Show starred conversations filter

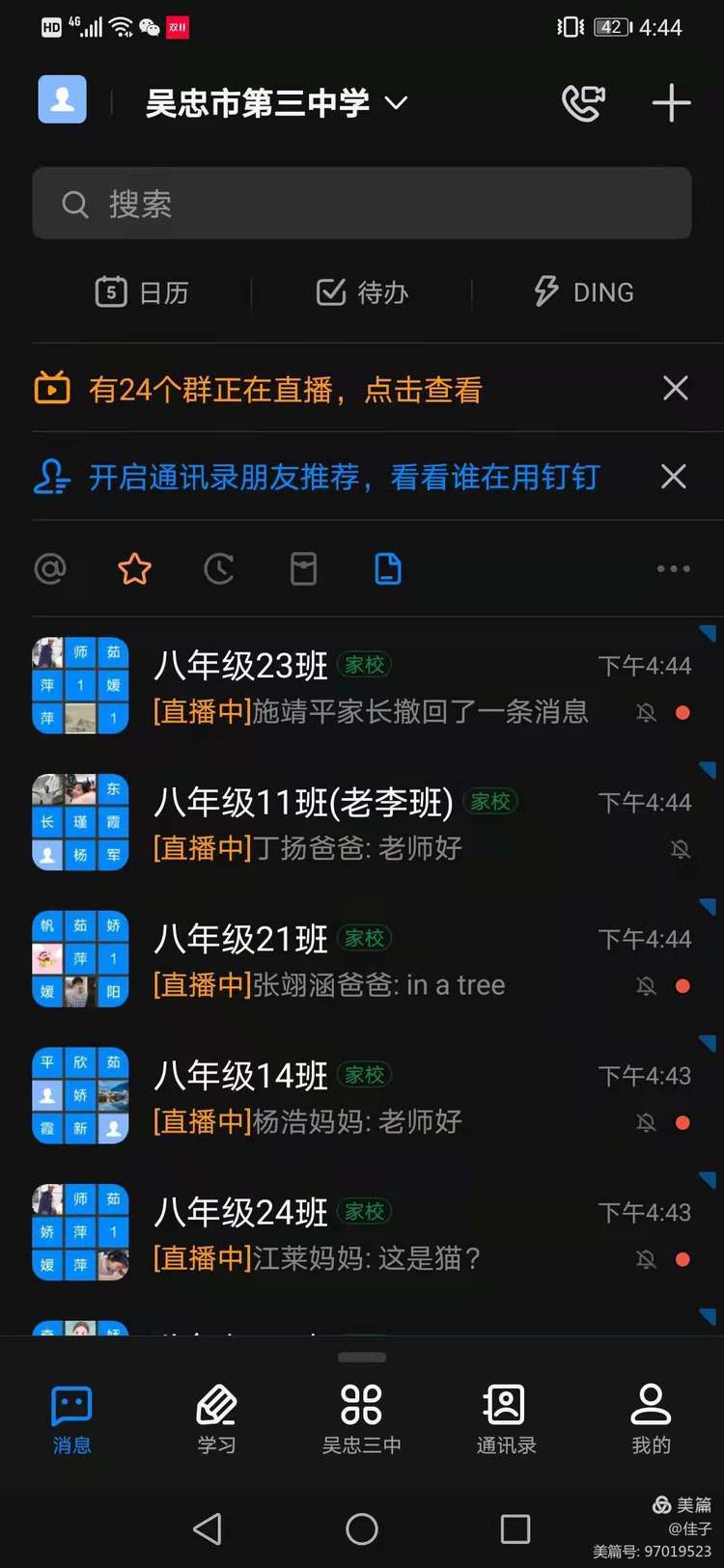[x=134, y=569]
